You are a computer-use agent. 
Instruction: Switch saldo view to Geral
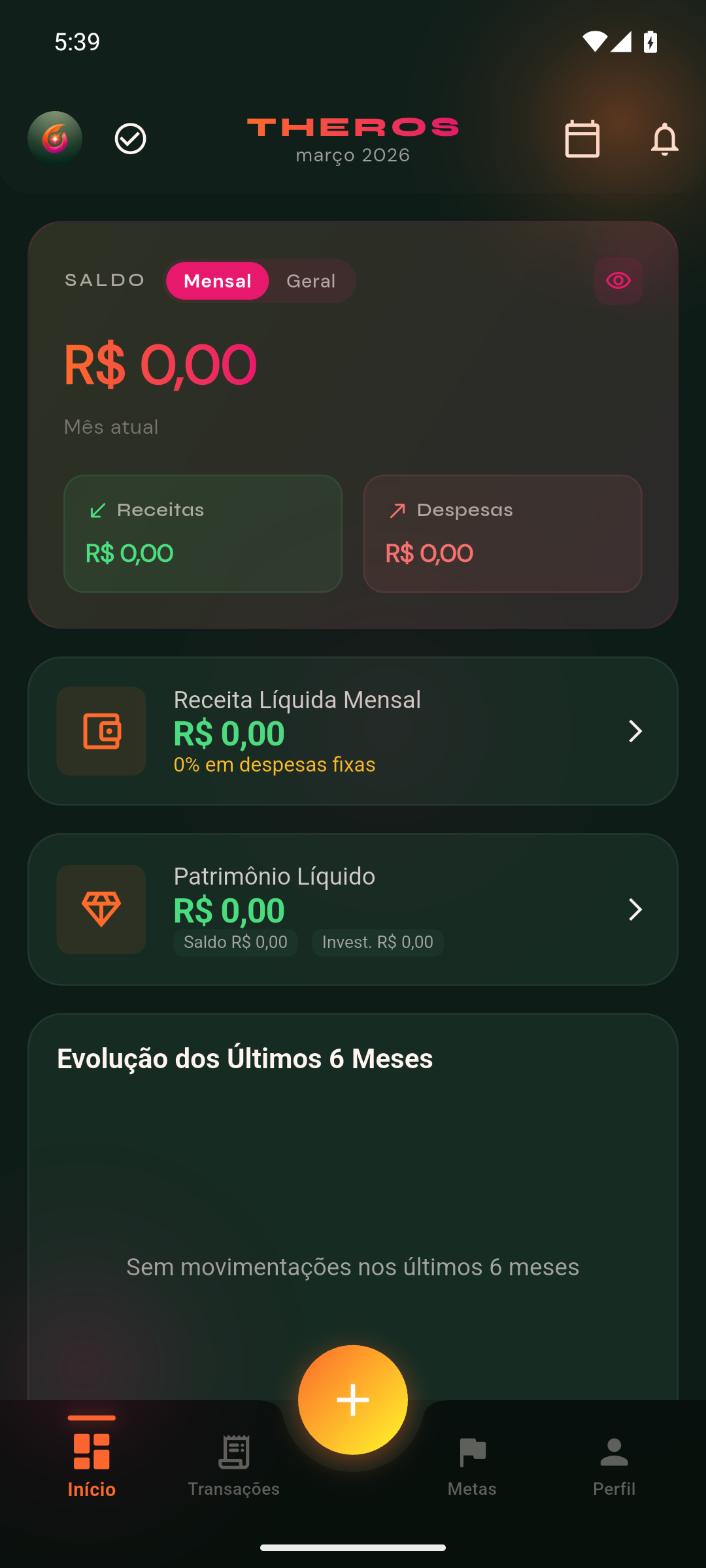click(x=311, y=280)
